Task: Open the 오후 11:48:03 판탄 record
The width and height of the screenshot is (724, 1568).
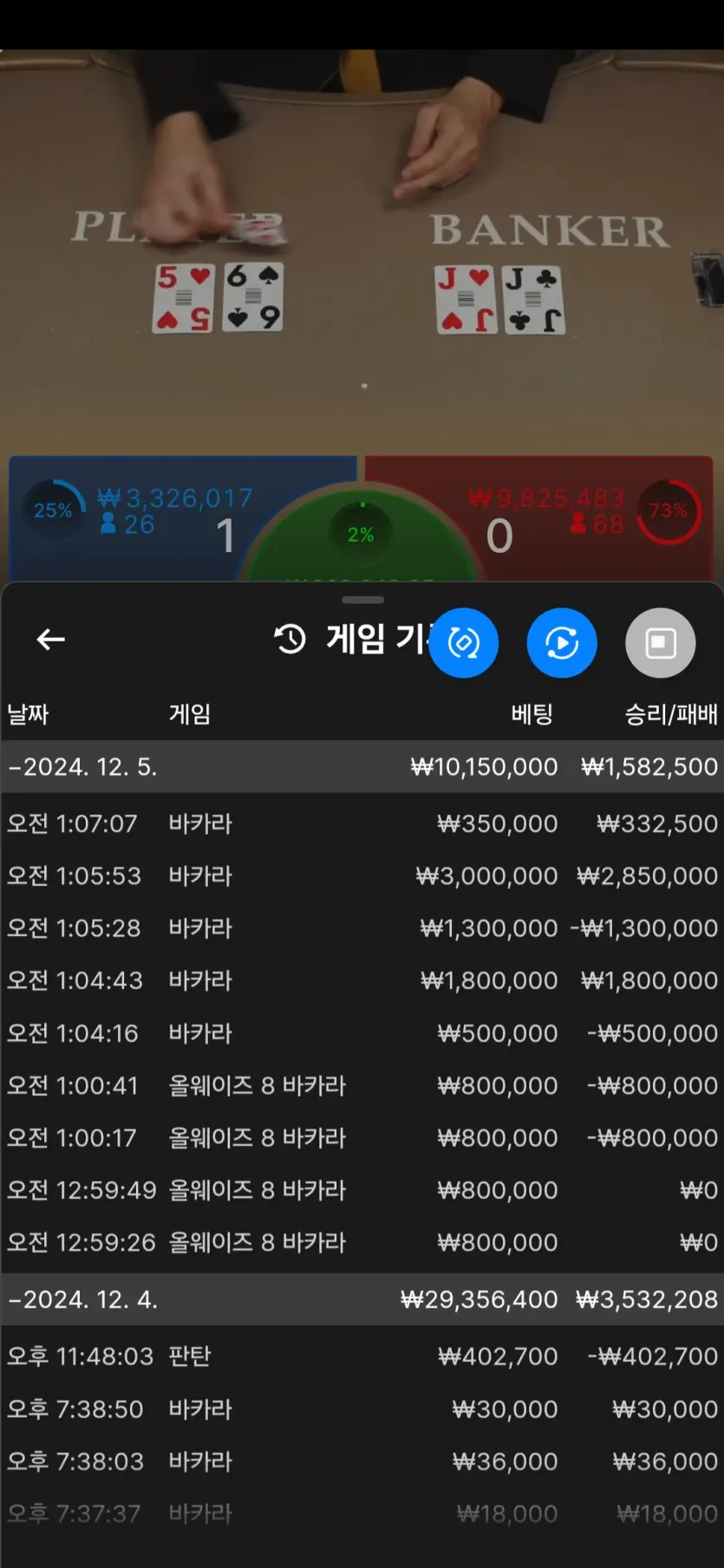Action: [x=362, y=1356]
